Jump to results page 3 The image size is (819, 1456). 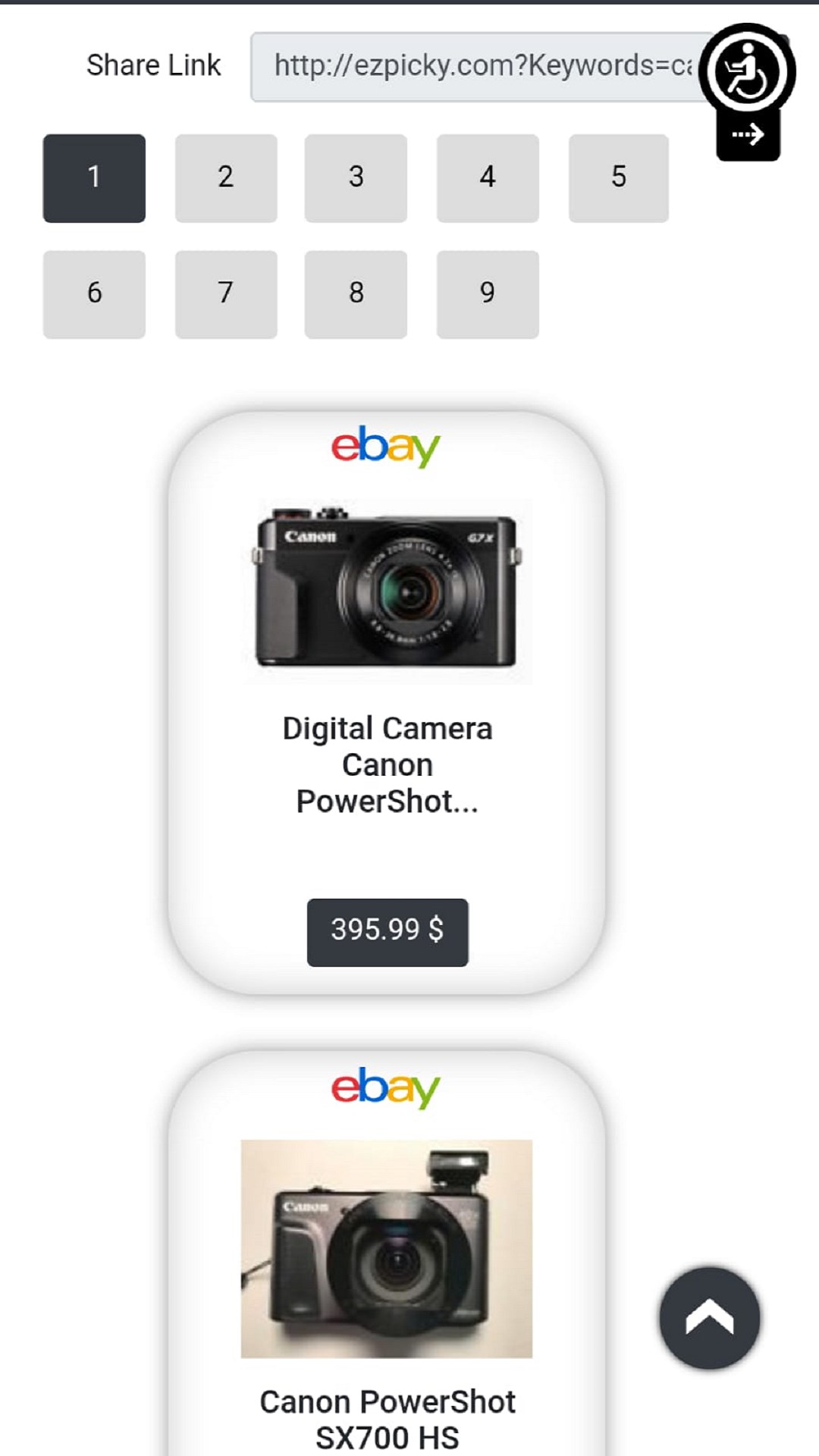tap(356, 178)
